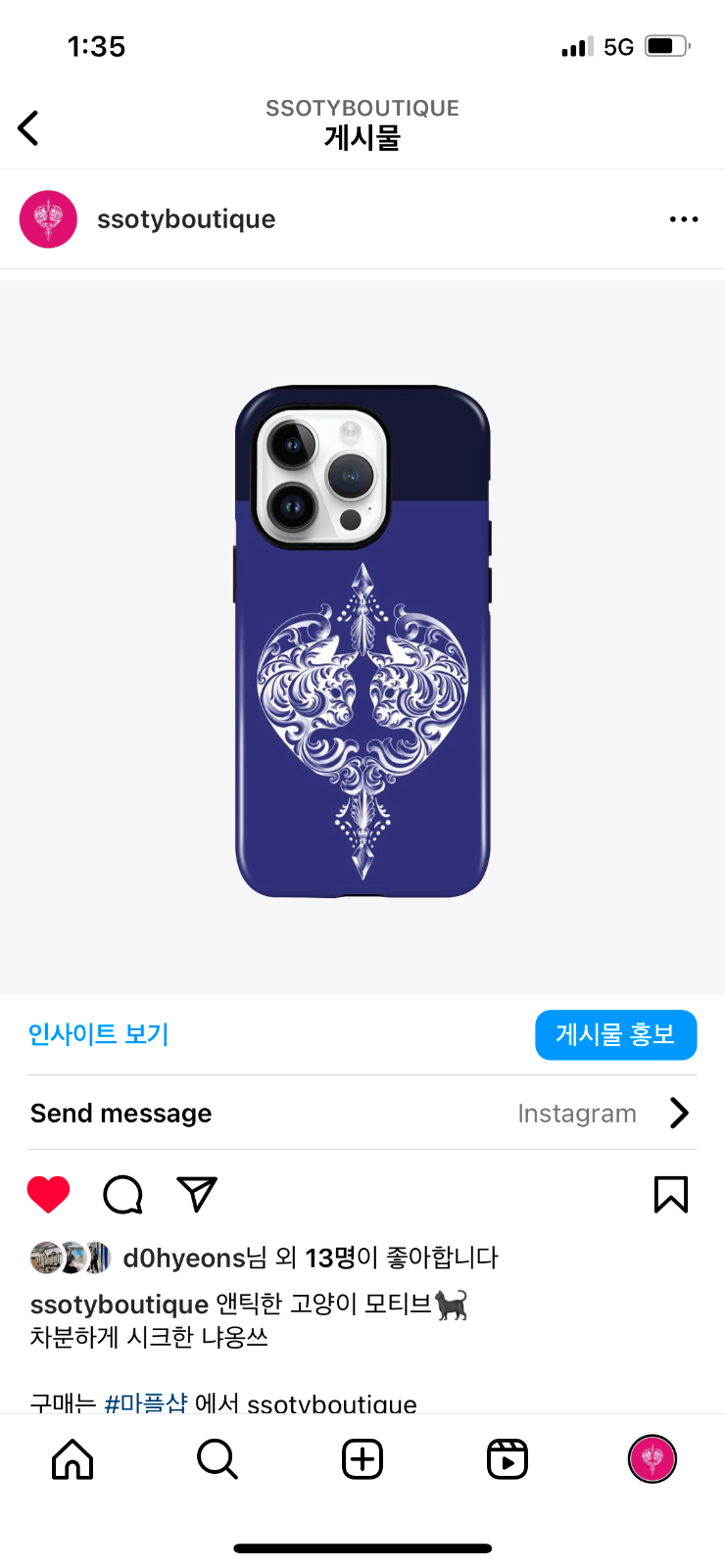Open the Reels tab

[507, 1459]
